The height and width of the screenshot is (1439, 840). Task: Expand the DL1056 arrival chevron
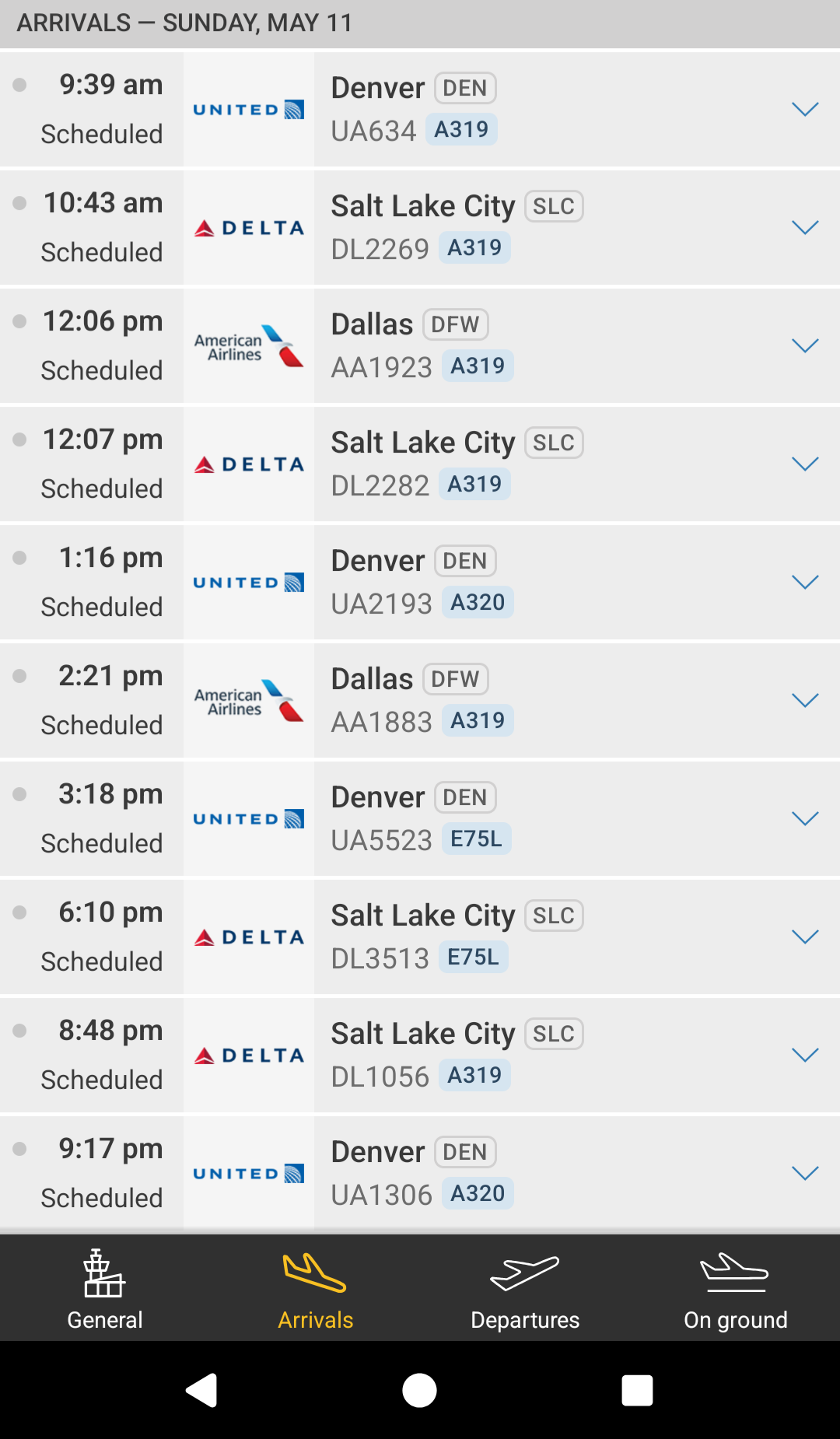[805, 1055]
